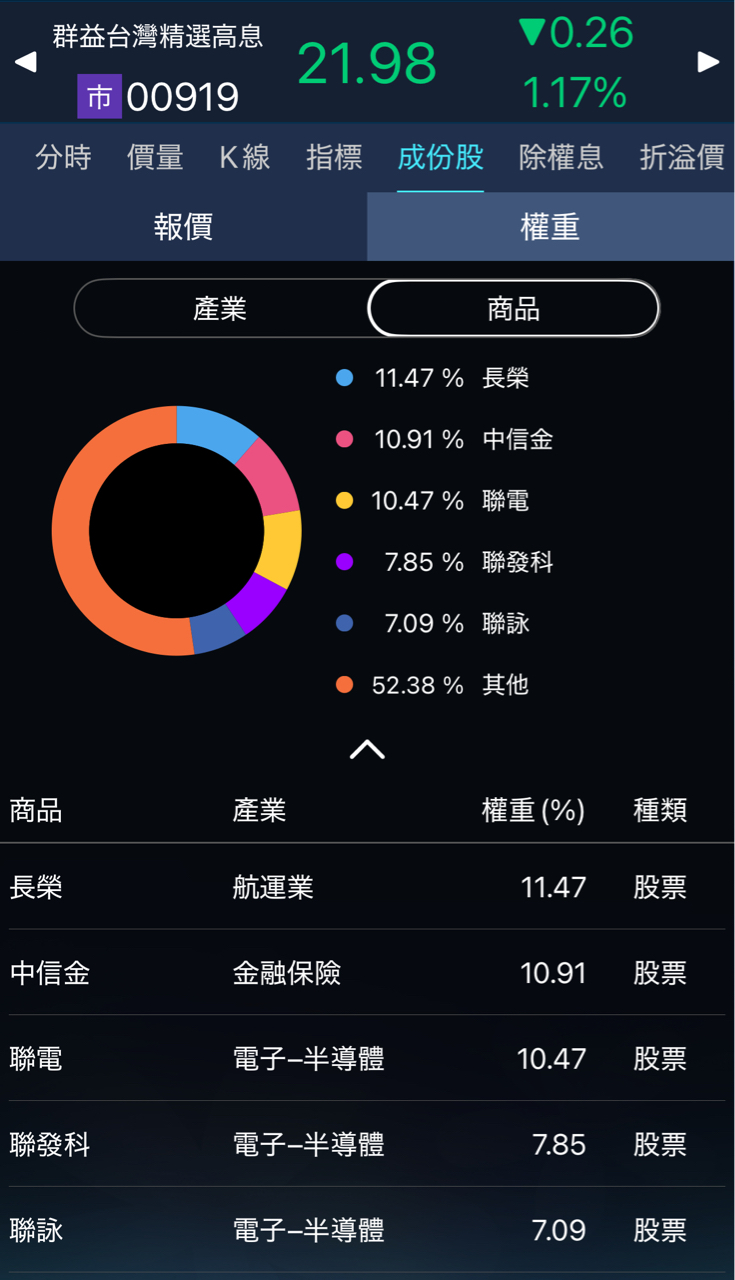Show weights by 產業
735x1280 pixels.
pyautogui.click(x=220, y=309)
